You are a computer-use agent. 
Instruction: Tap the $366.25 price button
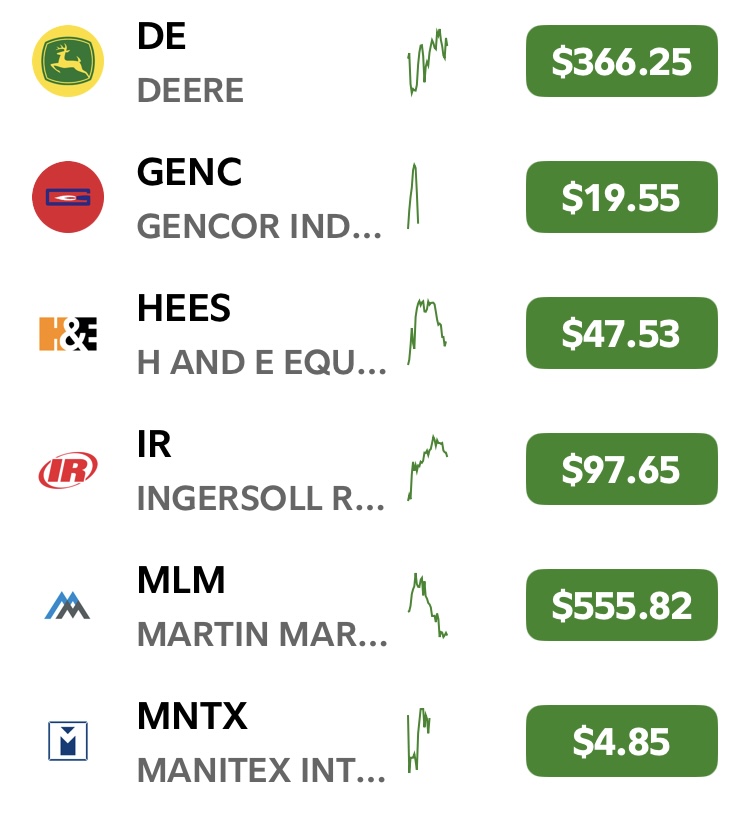621,62
